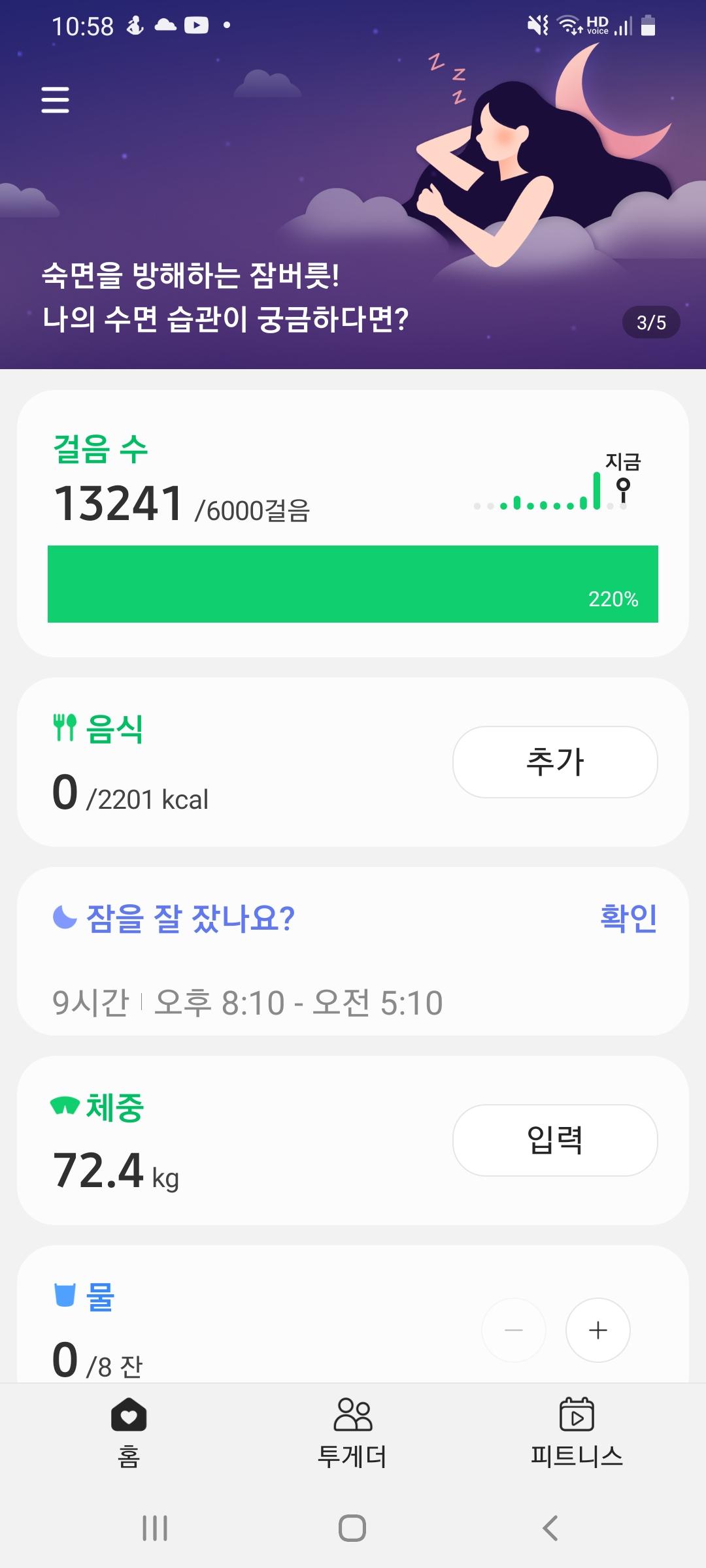Open the hamburger menu
This screenshot has height=1568, width=706.
point(56,100)
